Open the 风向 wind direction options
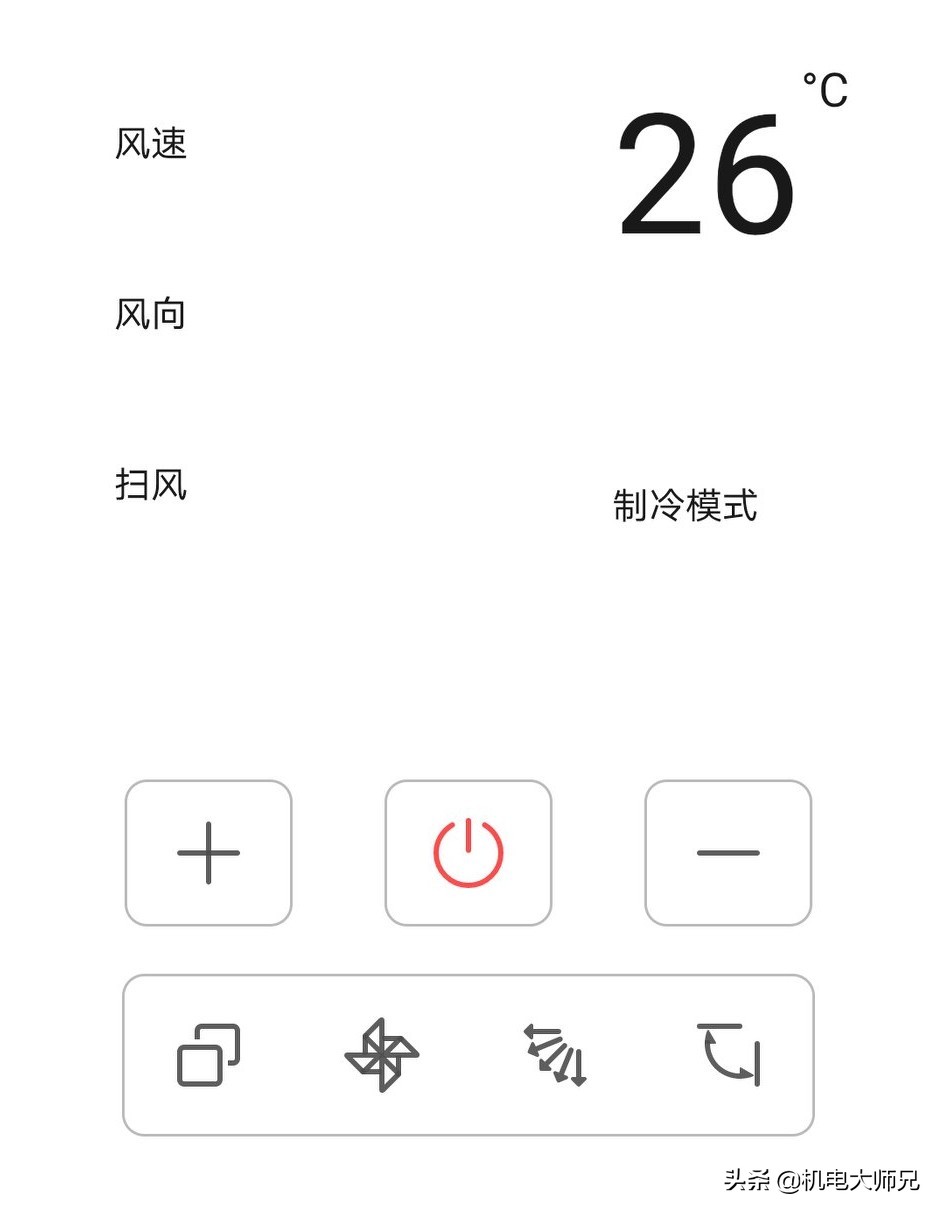The image size is (941, 1213). tap(150, 313)
